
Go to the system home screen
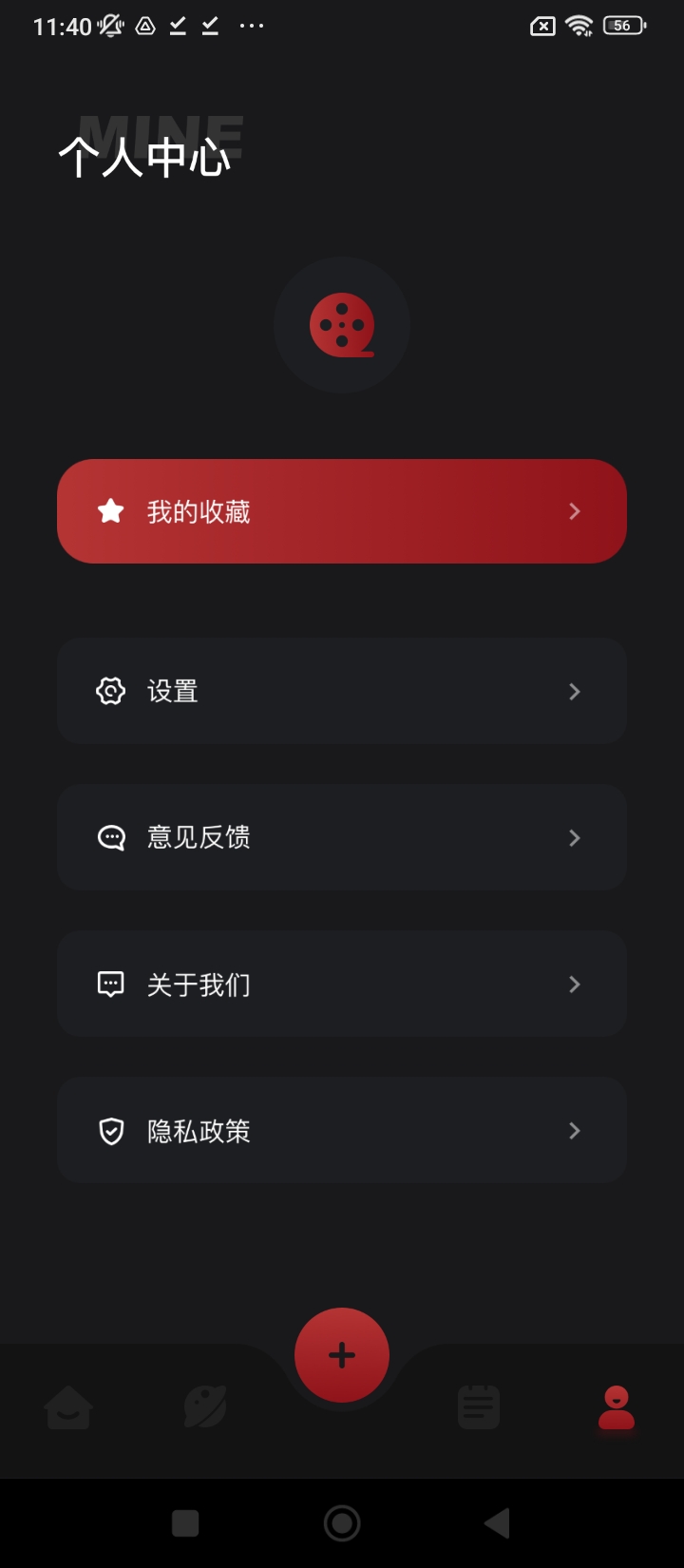(x=342, y=1523)
